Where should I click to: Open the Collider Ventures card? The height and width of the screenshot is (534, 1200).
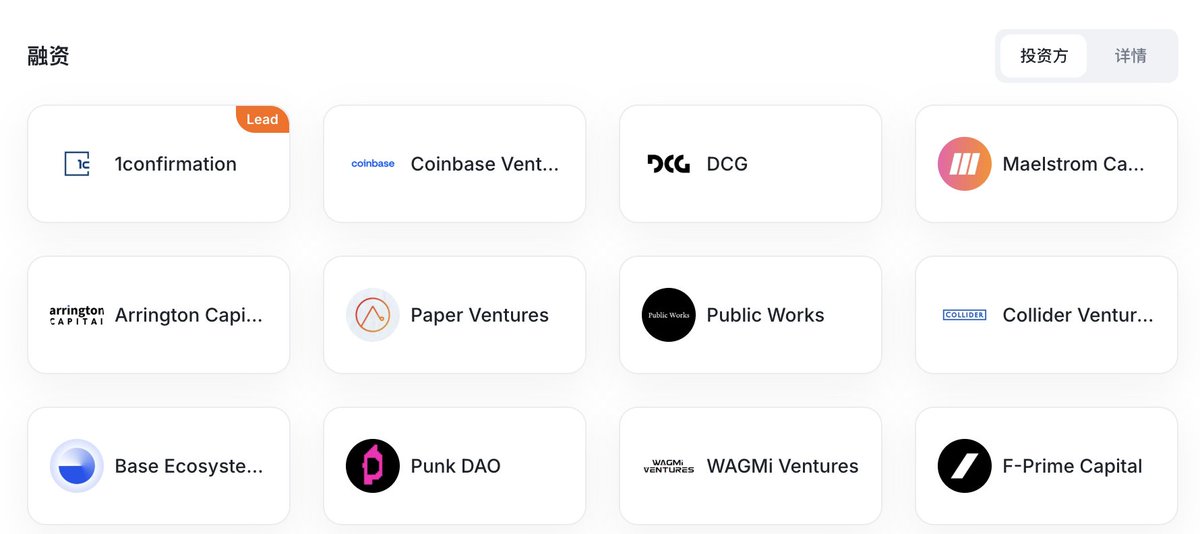point(1046,315)
